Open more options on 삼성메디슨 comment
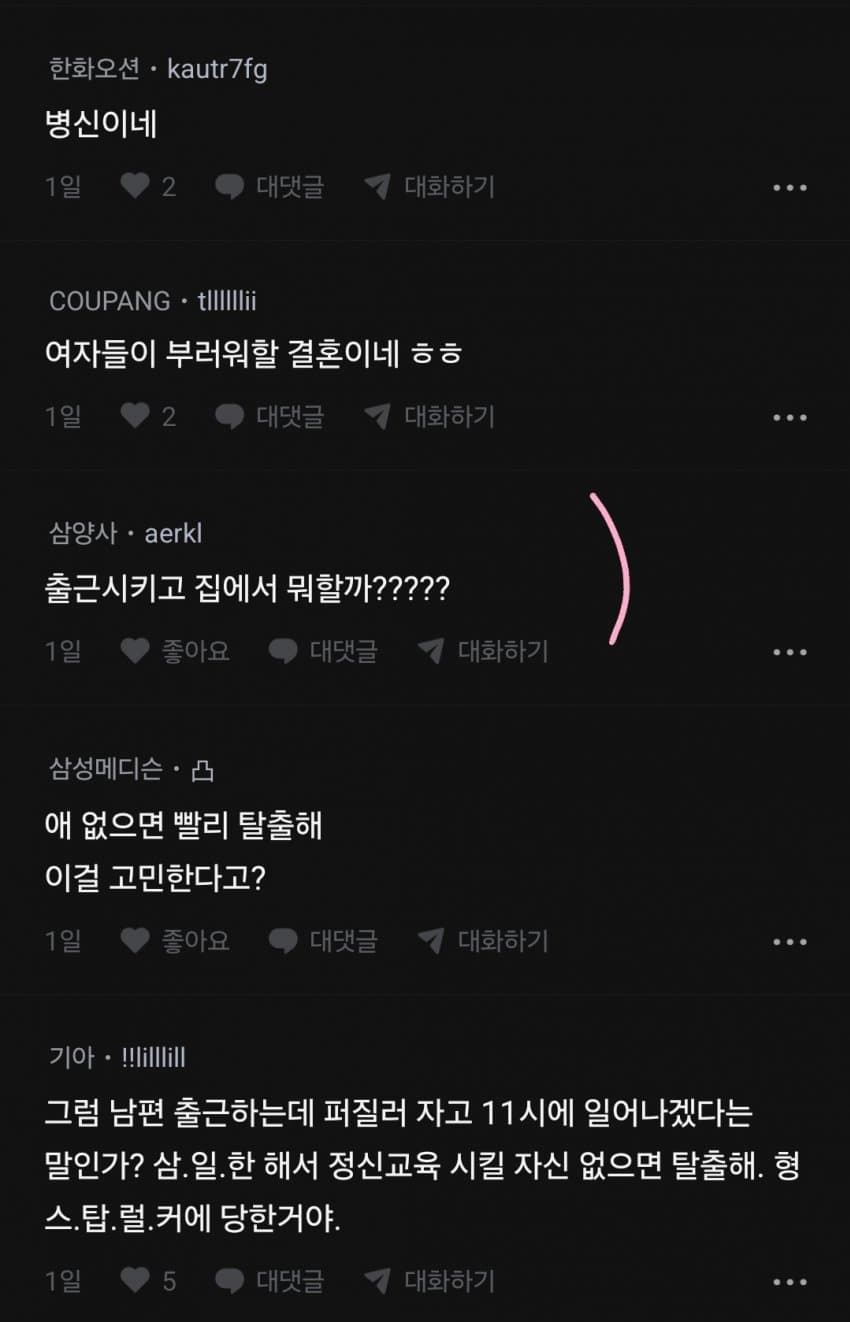The height and width of the screenshot is (1322, 850). (790, 942)
